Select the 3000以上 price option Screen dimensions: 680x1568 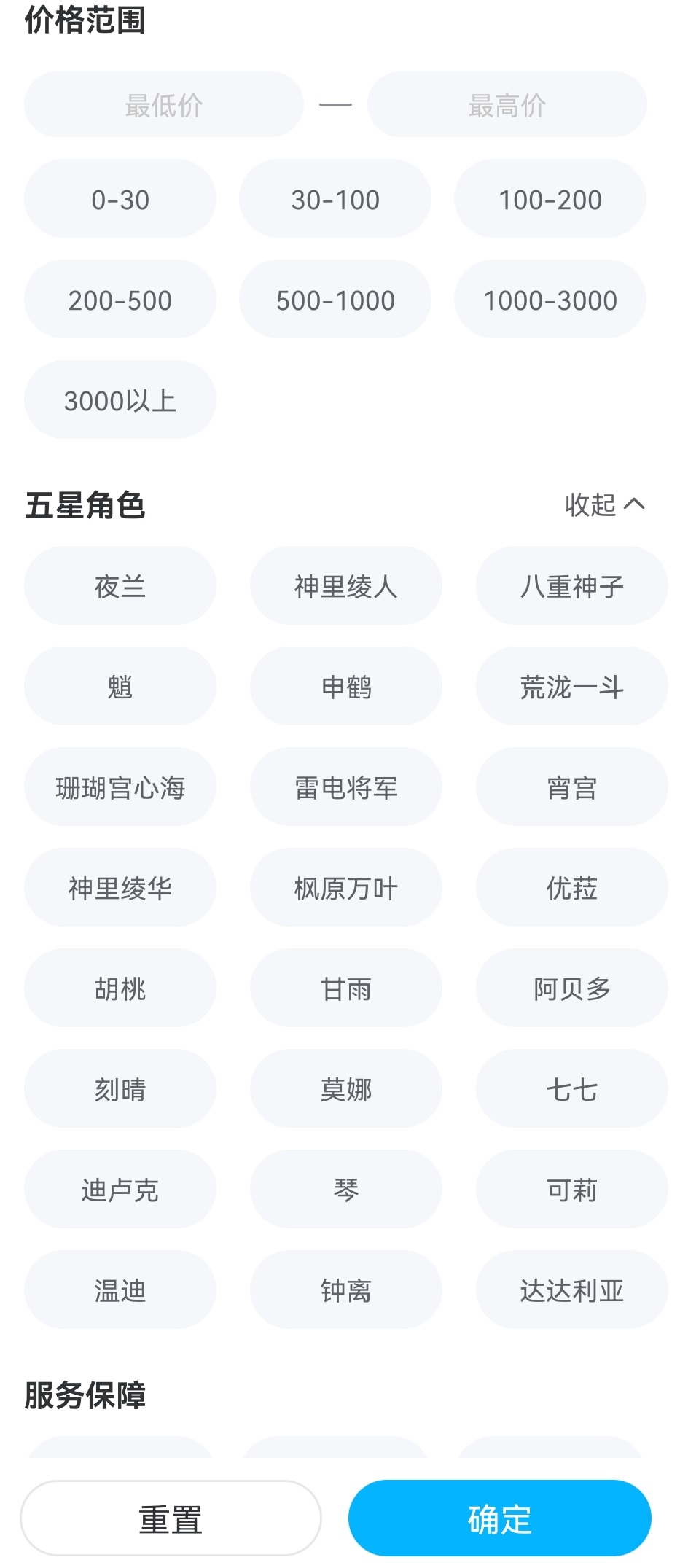120,400
